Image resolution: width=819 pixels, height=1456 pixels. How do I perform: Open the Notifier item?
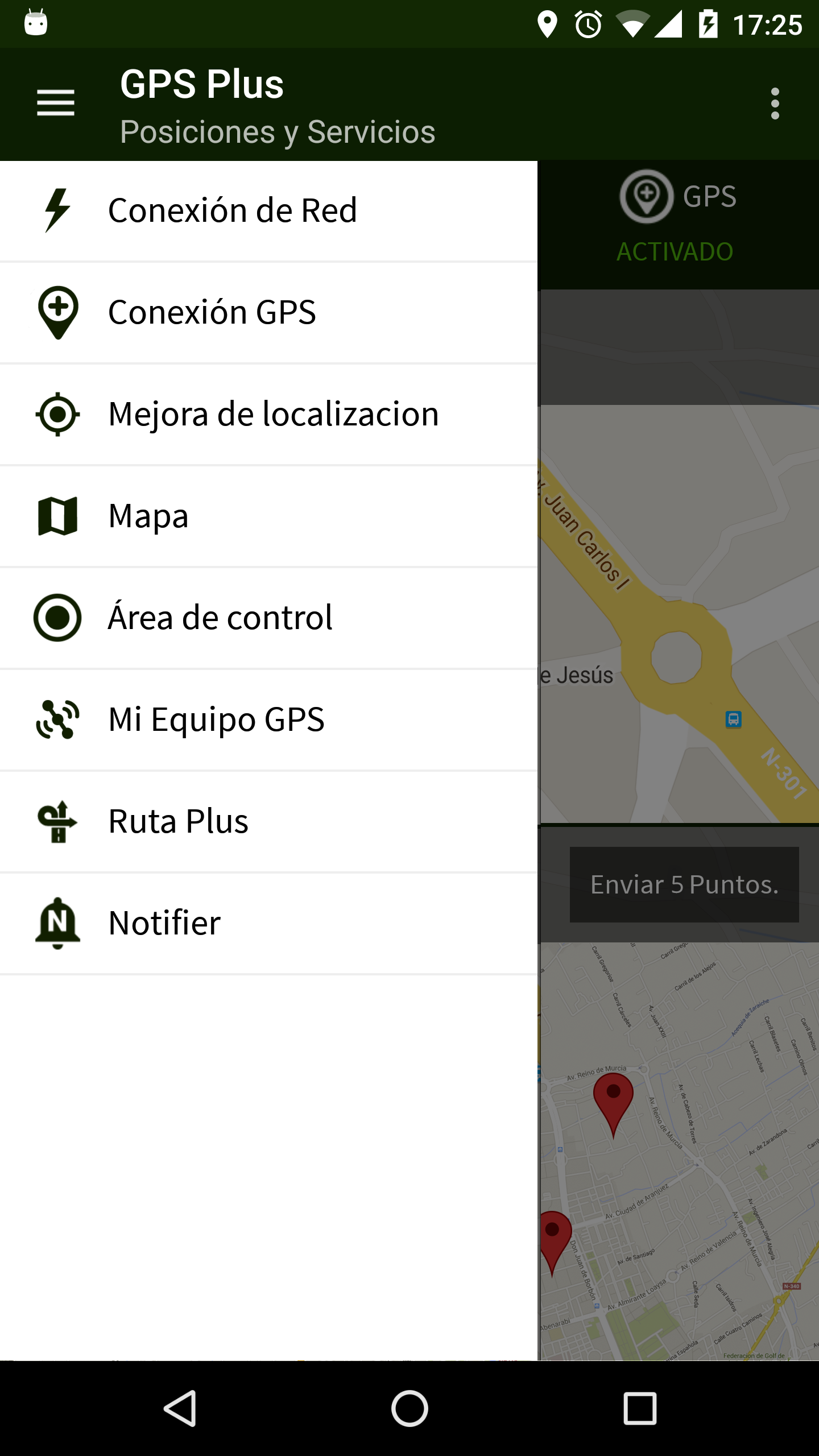tap(268, 924)
